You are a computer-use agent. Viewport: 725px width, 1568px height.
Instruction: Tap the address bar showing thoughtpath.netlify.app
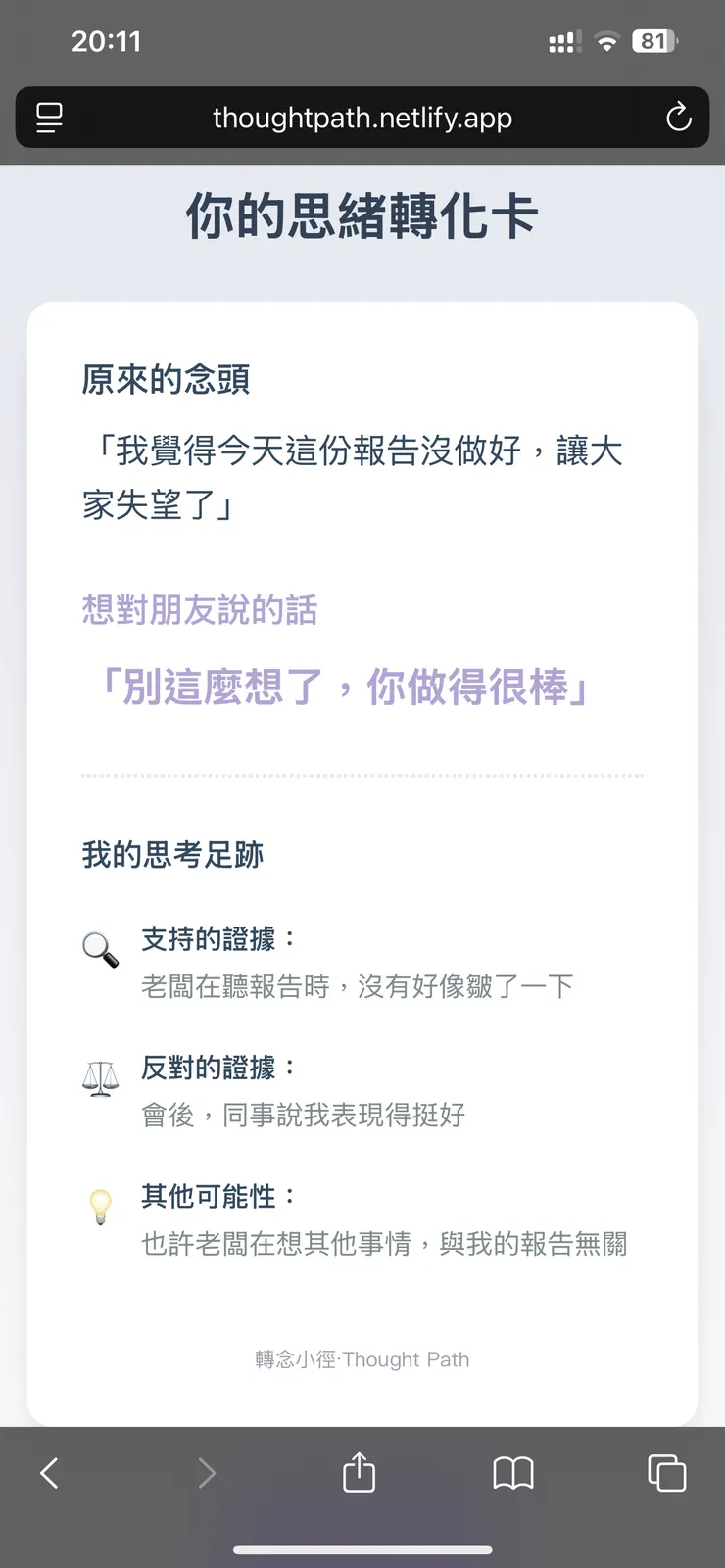[362, 118]
